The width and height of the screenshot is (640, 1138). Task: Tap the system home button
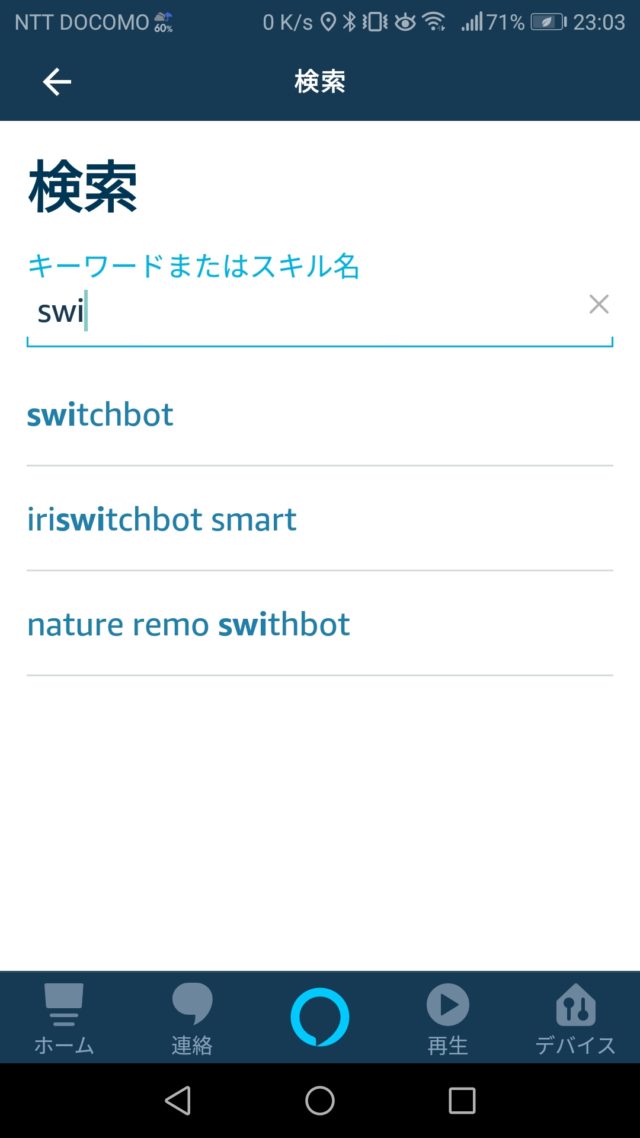point(320,1100)
